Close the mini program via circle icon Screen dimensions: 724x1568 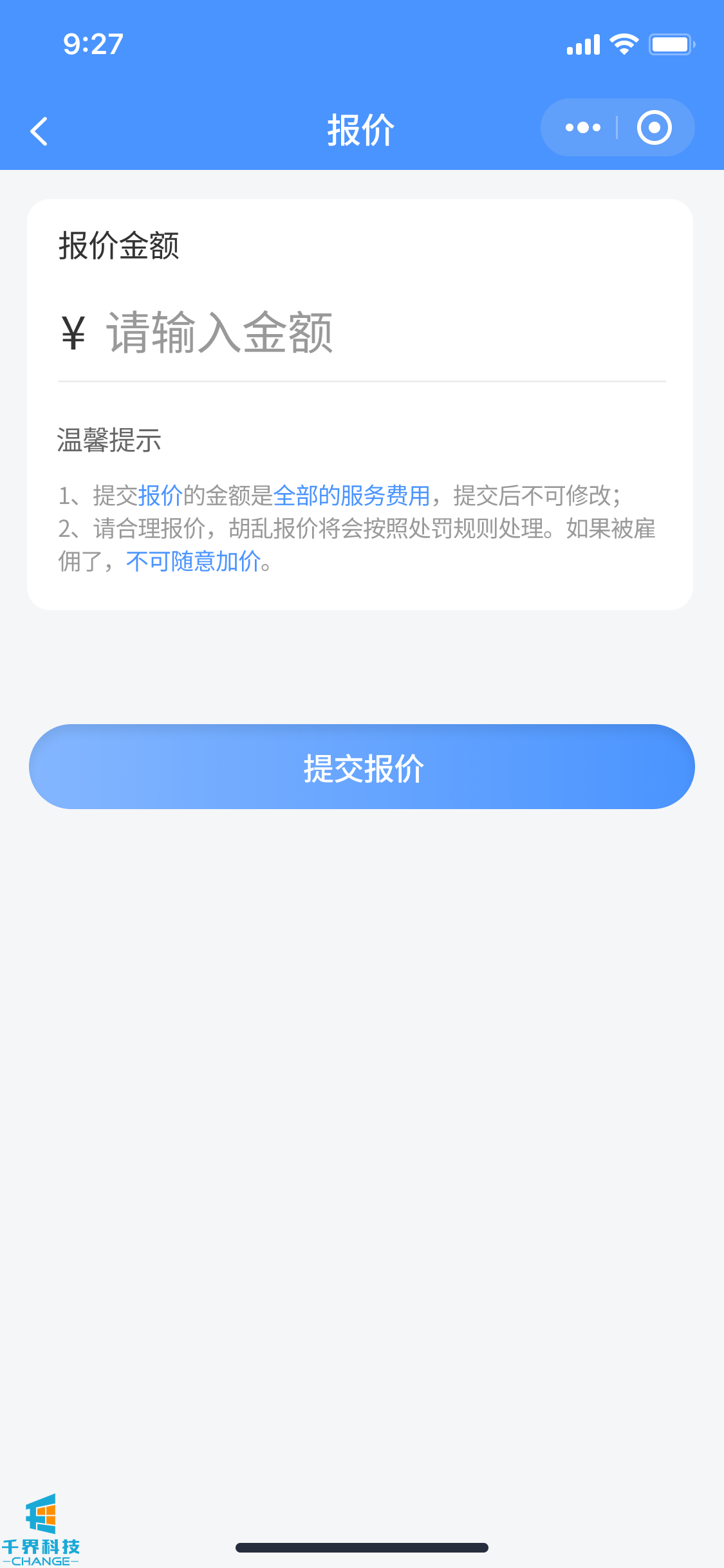point(654,127)
